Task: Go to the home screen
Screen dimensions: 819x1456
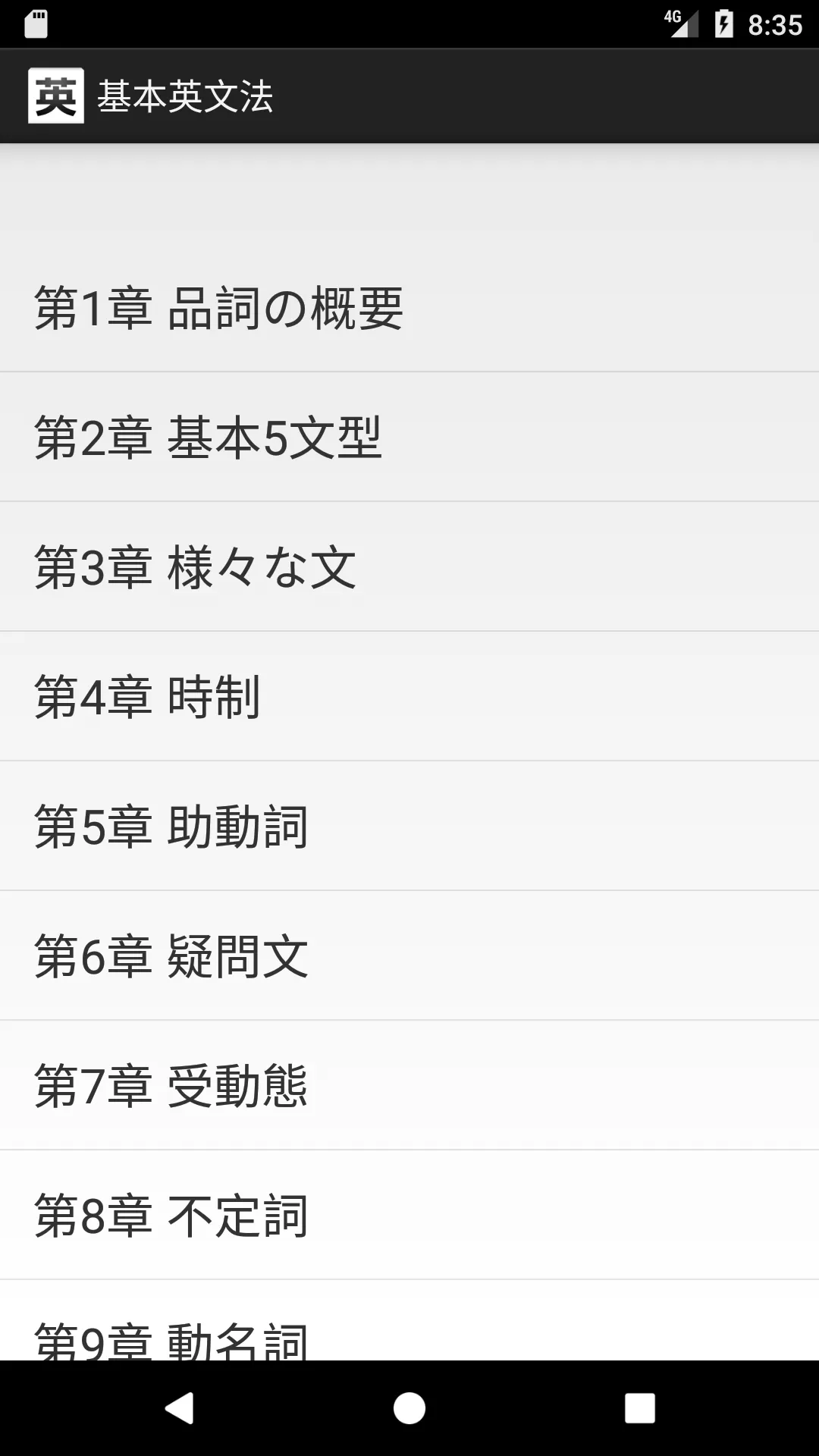Action: click(x=409, y=1408)
